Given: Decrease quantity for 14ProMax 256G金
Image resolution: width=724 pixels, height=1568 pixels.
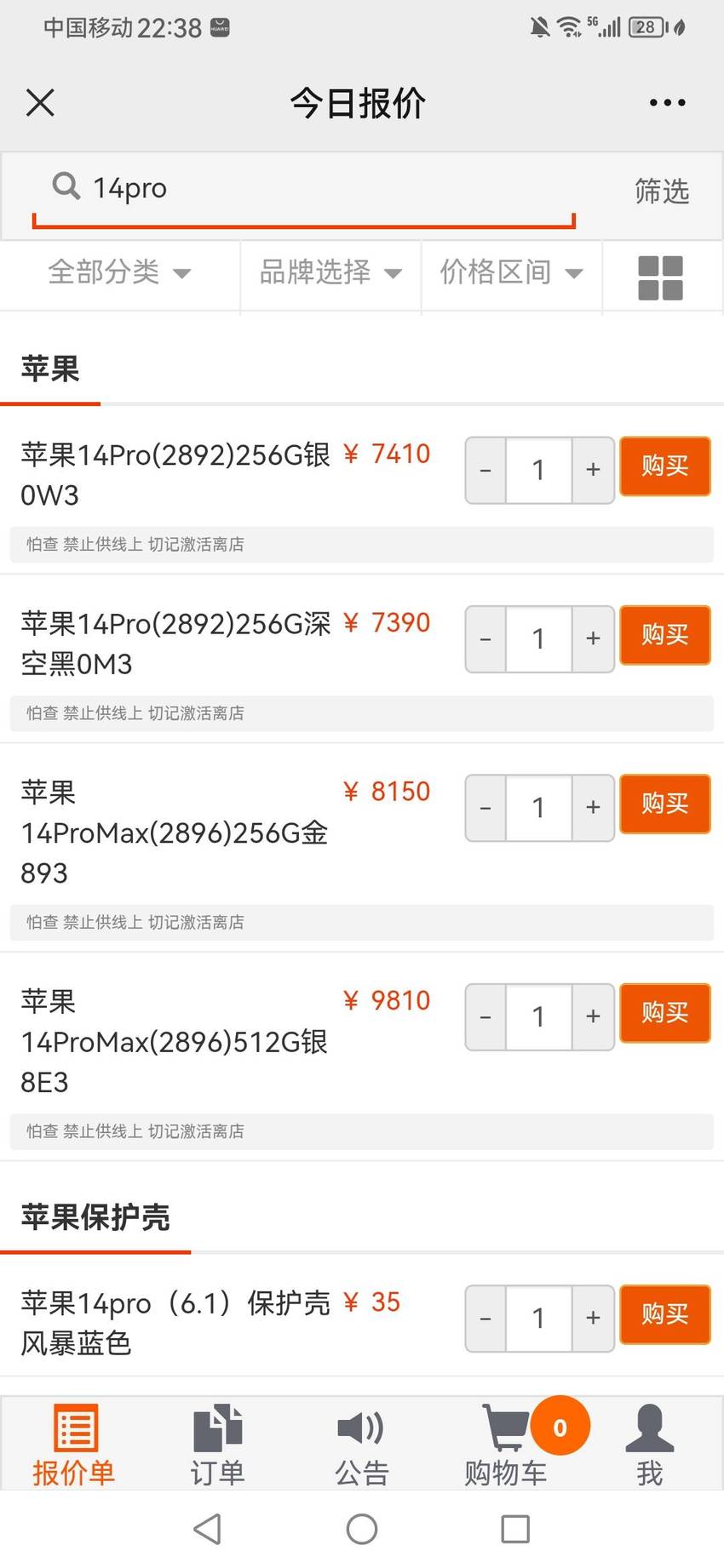Looking at the screenshot, I should 486,807.
